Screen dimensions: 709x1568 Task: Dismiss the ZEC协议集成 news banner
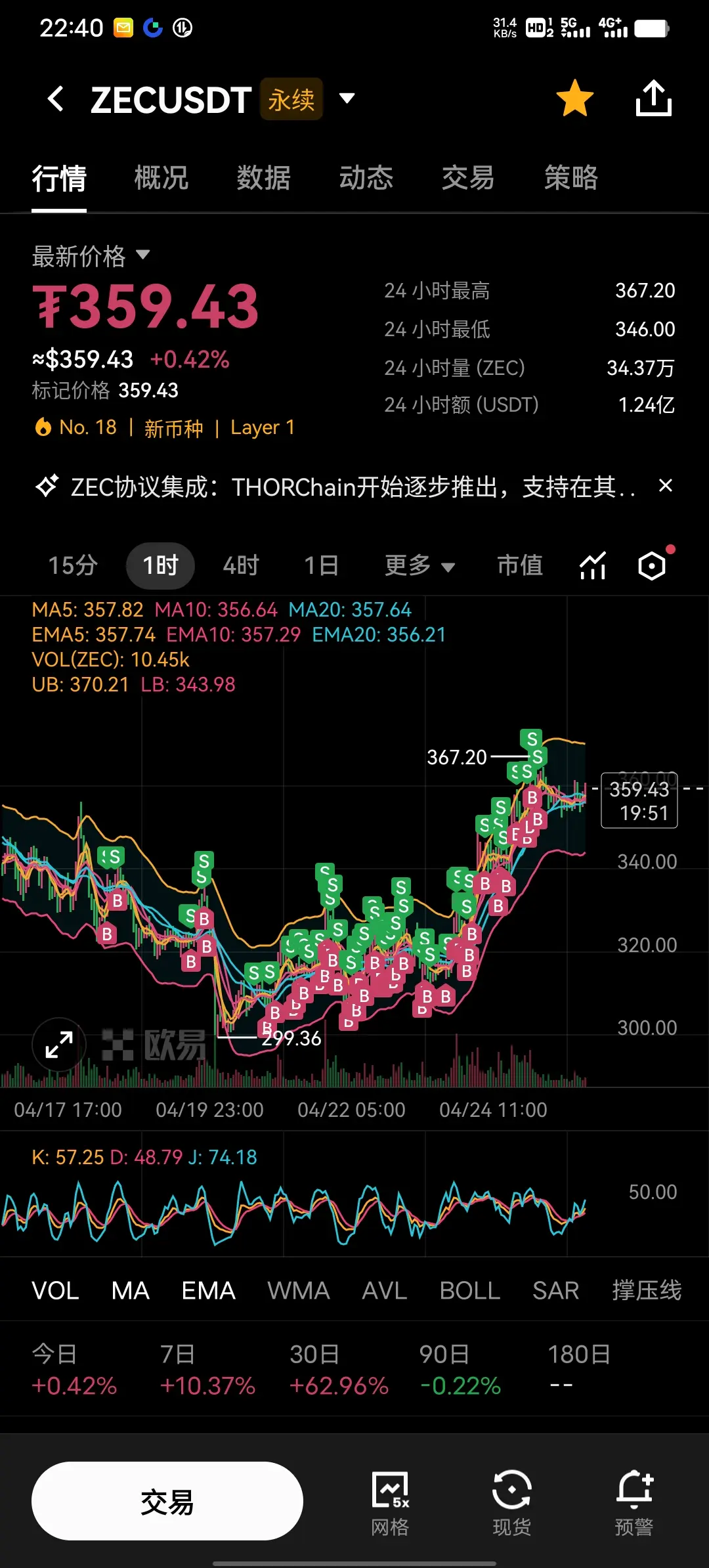[x=665, y=486]
